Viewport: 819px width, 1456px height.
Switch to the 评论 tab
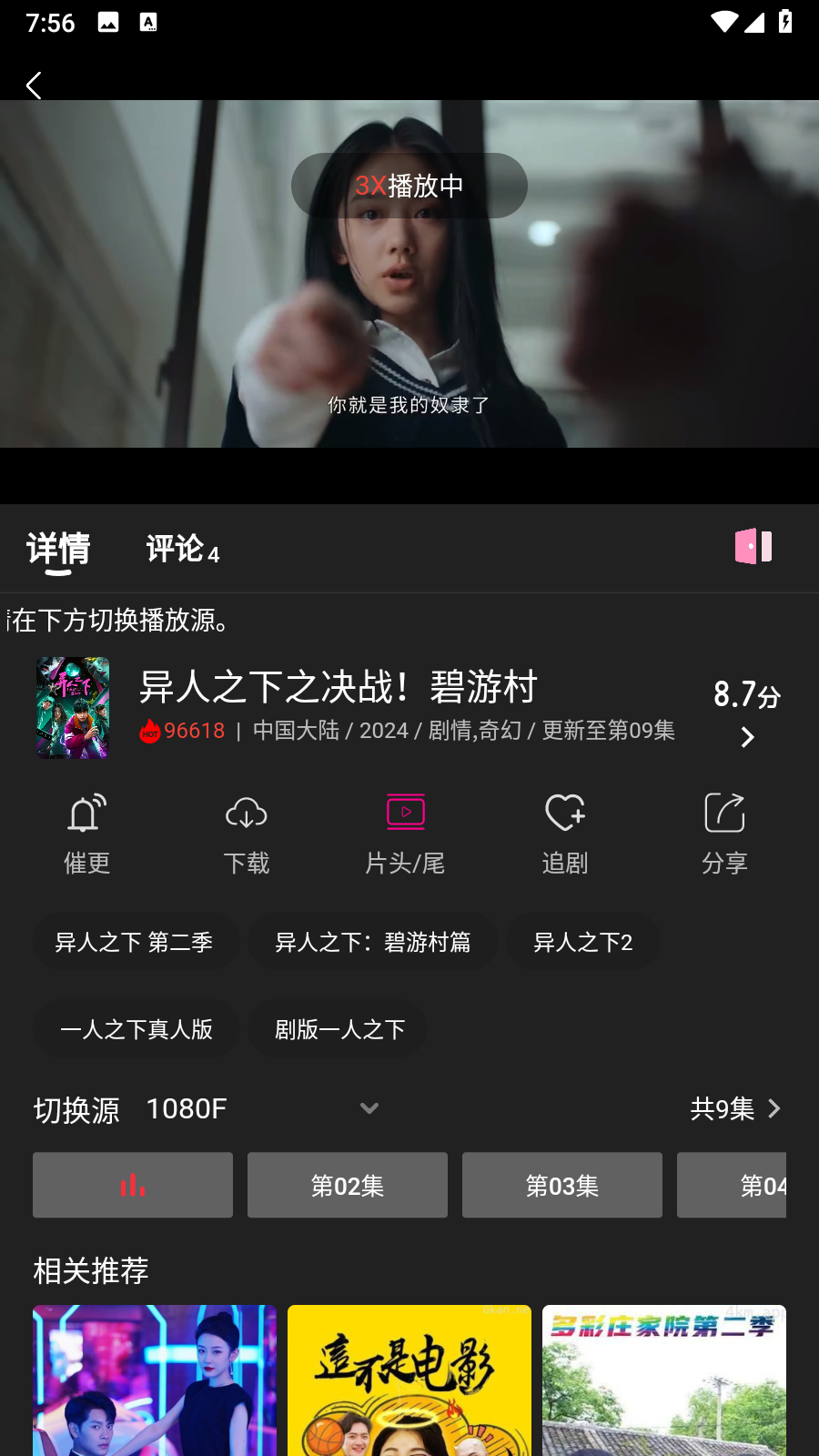[182, 549]
